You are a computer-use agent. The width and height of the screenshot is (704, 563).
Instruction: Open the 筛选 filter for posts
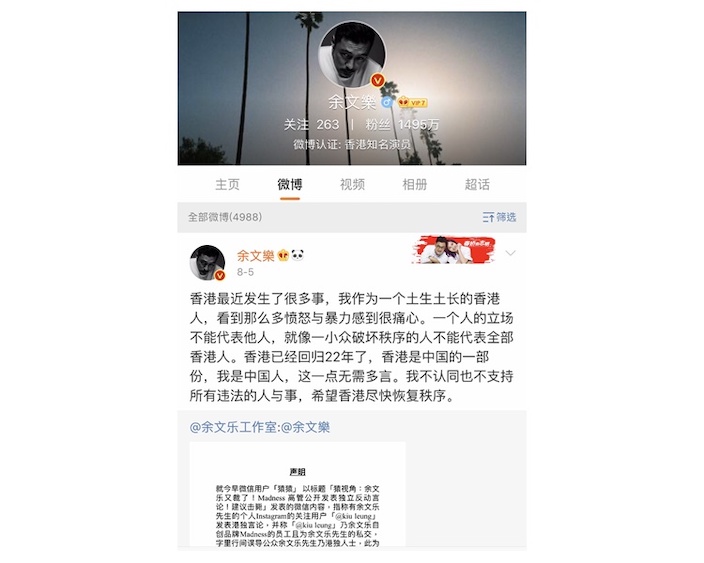499,216
